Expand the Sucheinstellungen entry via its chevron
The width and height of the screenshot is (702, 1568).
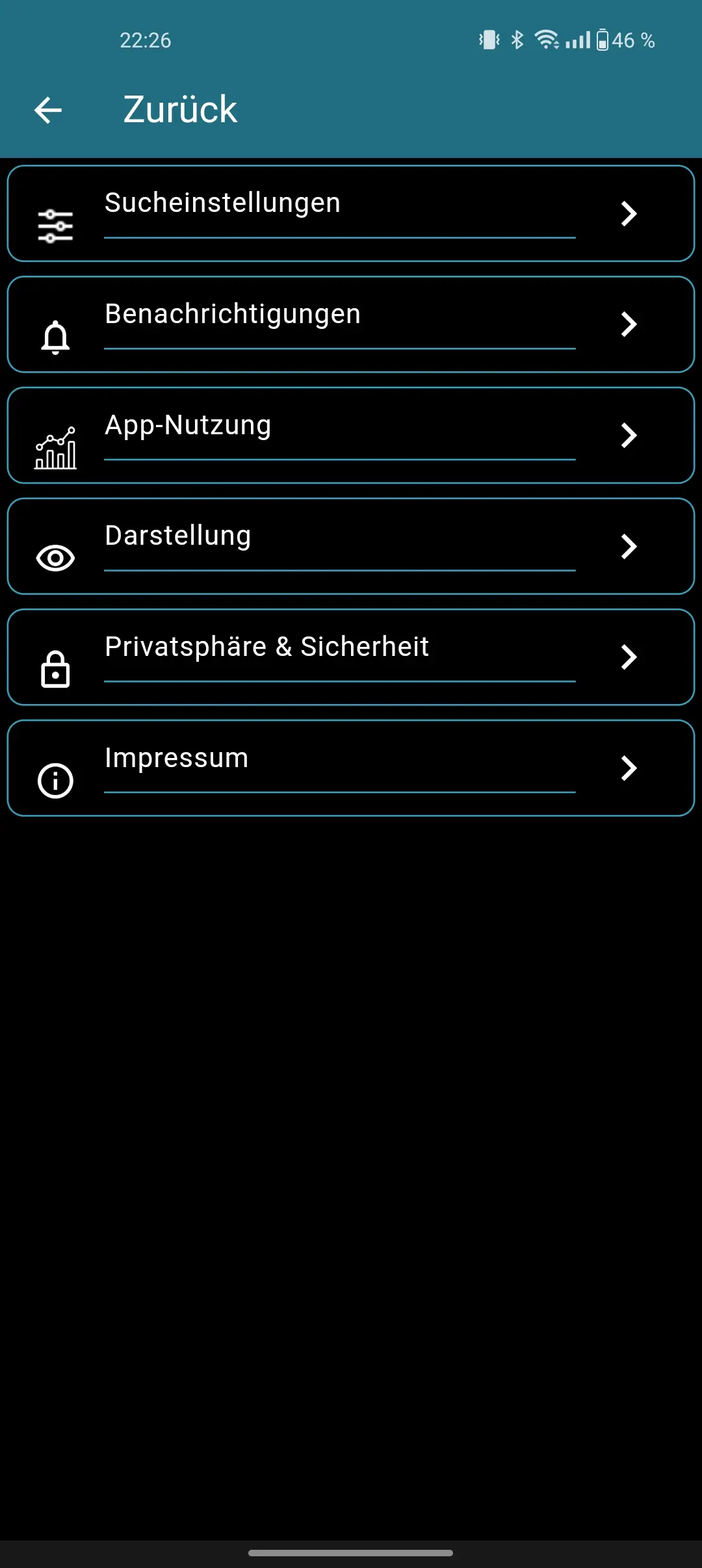click(627, 214)
